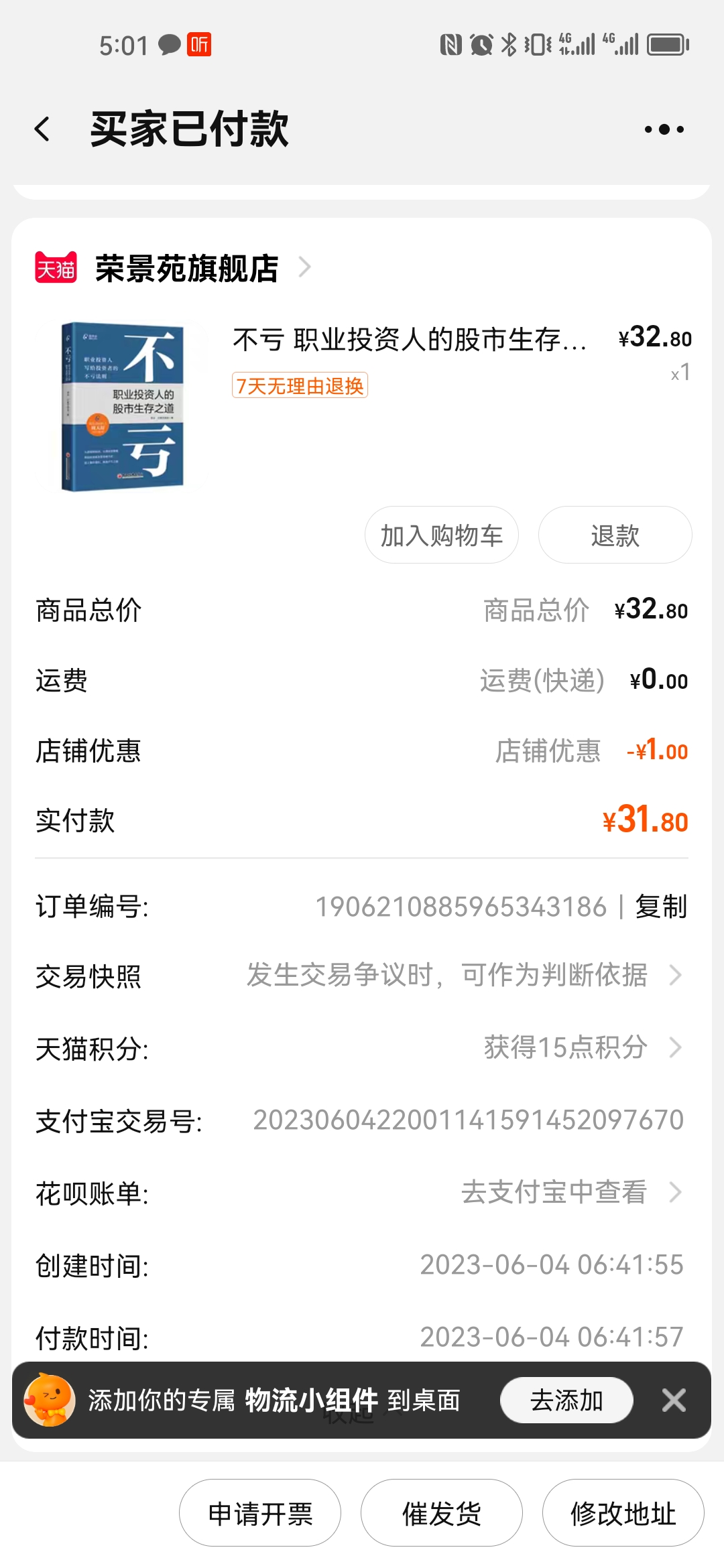View the 不亏 book product thumbnail
The height and width of the screenshot is (1568, 724).
(123, 407)
